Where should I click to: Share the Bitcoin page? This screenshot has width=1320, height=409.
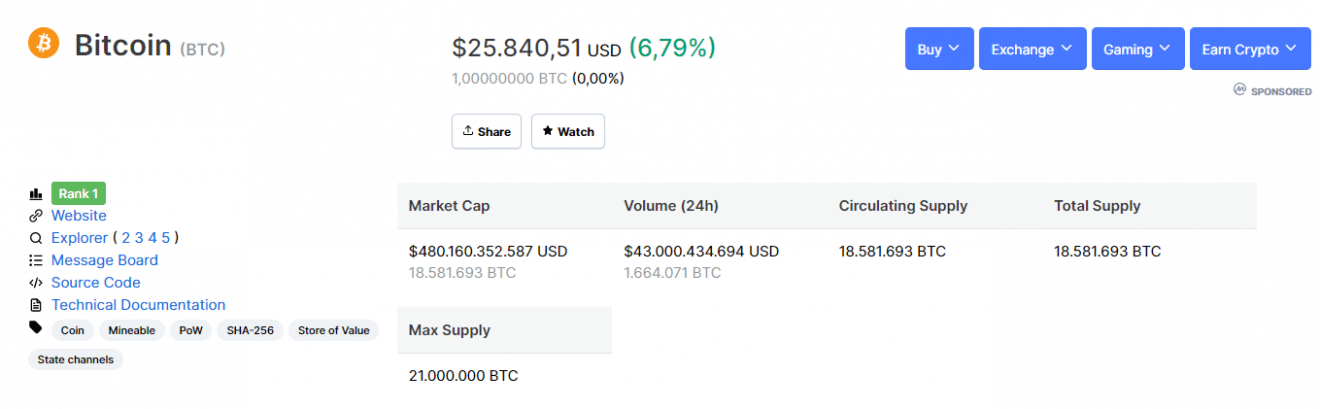click(x=486, y=131)
